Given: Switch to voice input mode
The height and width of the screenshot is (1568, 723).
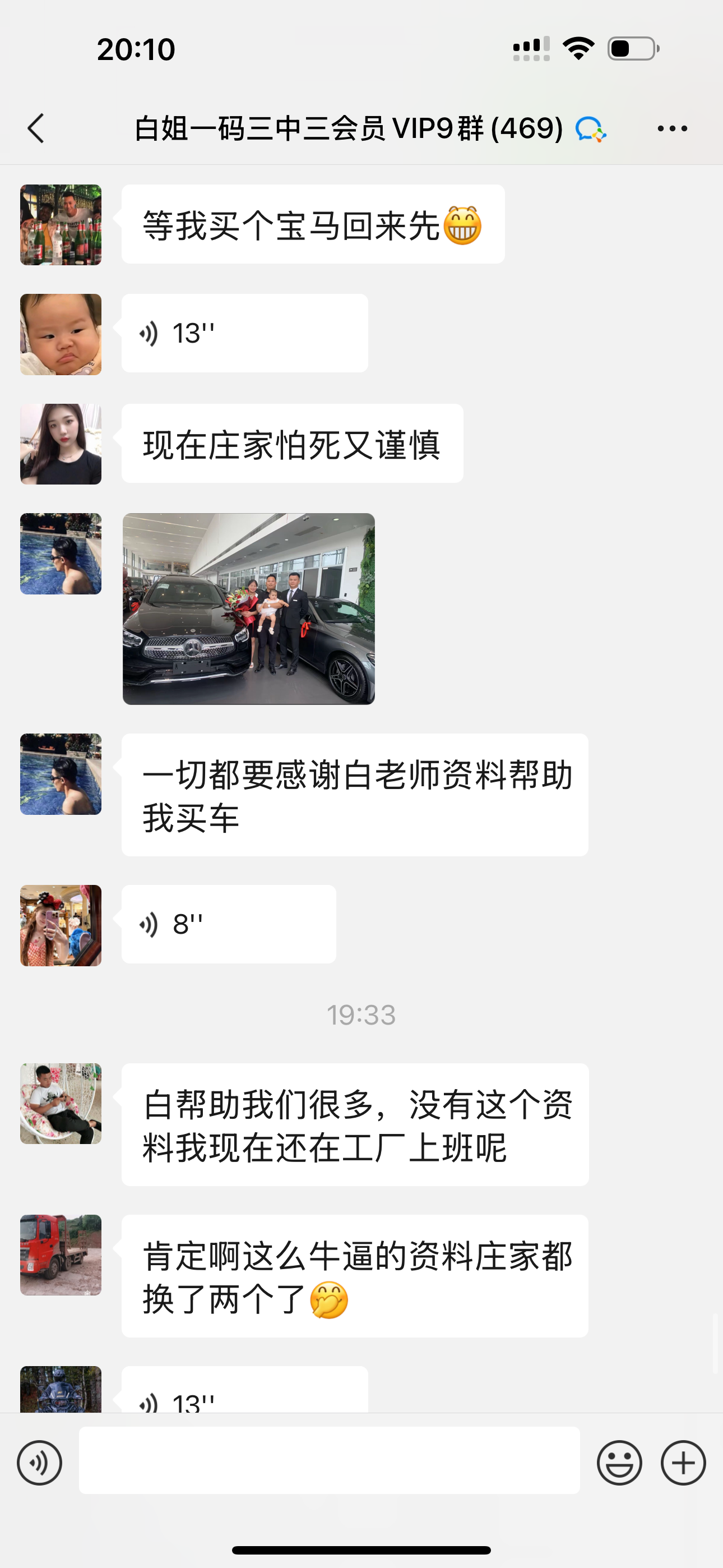Looking at the screenshot, I should pyautogui.click(x=40, y=1463).
